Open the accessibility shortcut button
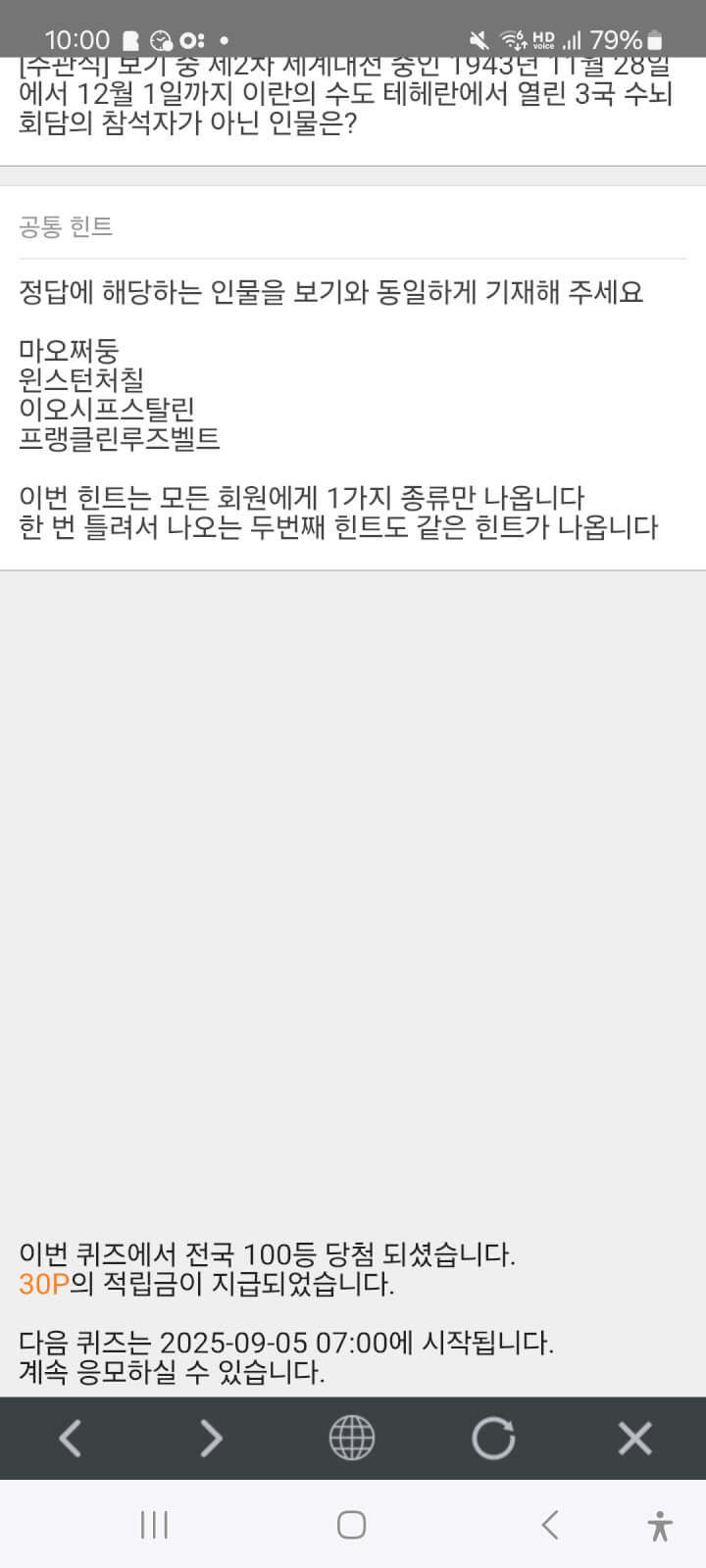Screen dimensions: 706x1568 point(660,1526)
